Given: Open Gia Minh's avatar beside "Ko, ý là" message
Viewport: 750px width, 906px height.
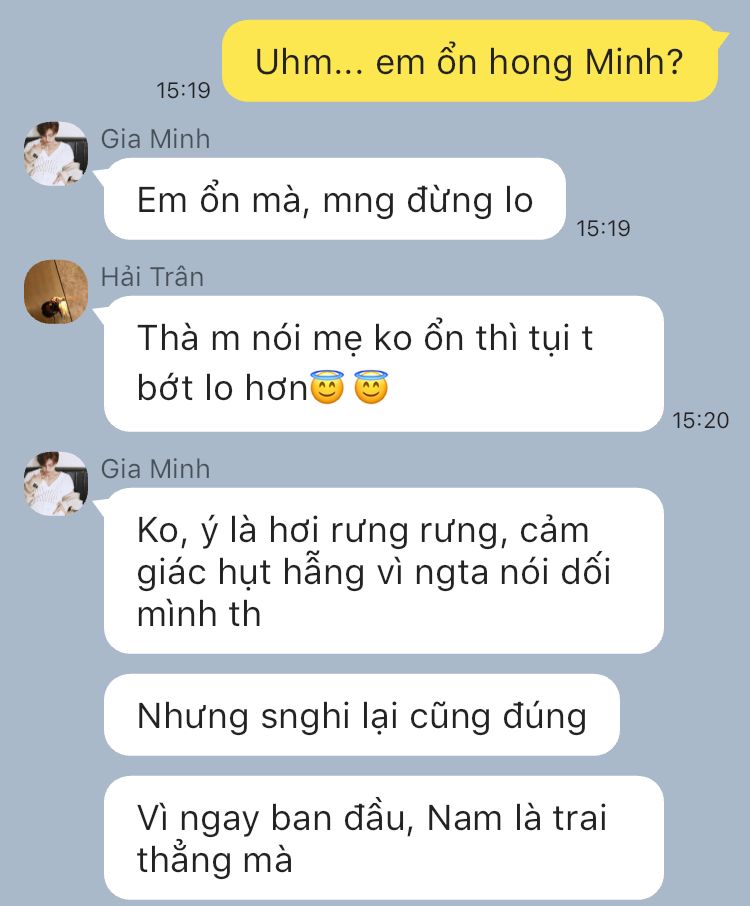Looking at the screenshot, I should 56,483.
